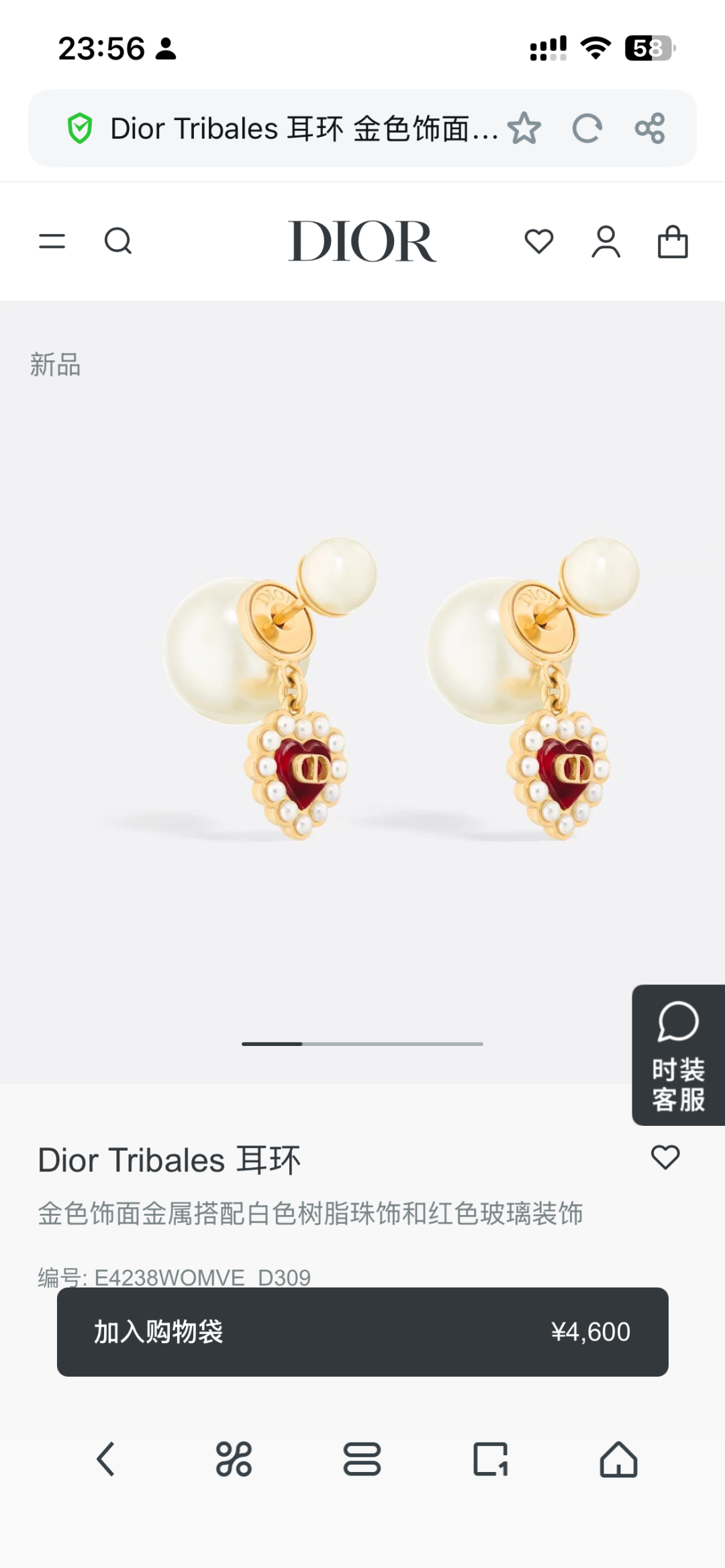Open the account profile icon
725x1568 pixels.
pos(606,242)
